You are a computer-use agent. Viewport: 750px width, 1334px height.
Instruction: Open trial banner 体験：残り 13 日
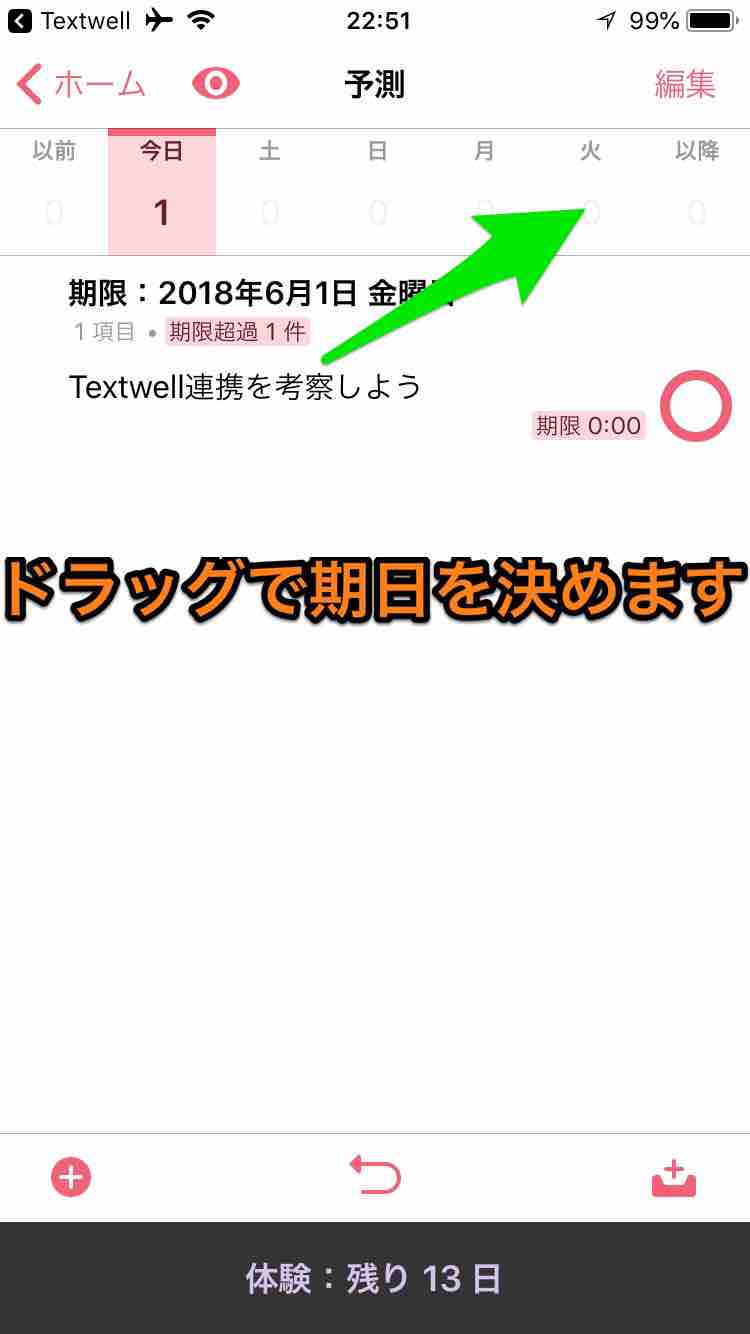[375, 1279]
